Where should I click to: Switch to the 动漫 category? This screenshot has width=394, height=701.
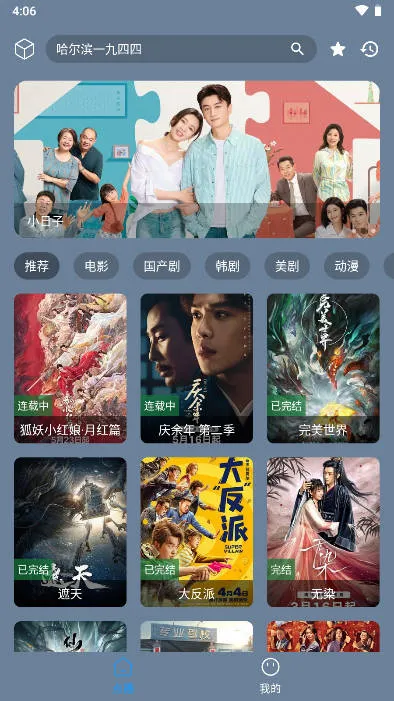coord(347,266)
